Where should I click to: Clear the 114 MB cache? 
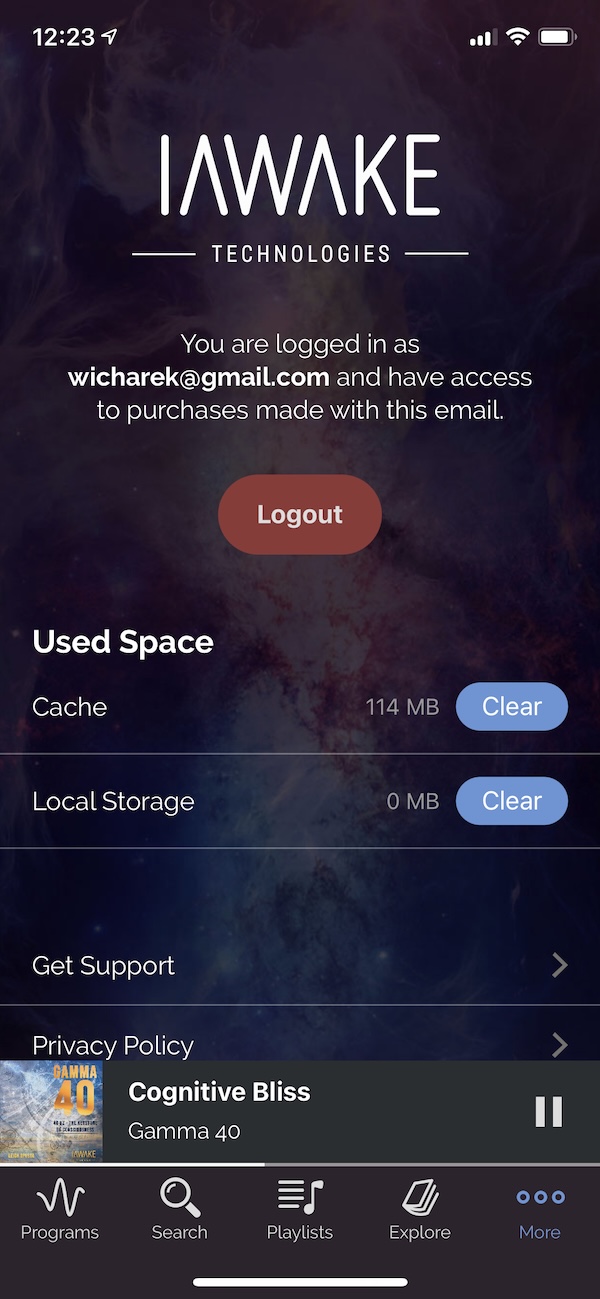click(511, 707)
